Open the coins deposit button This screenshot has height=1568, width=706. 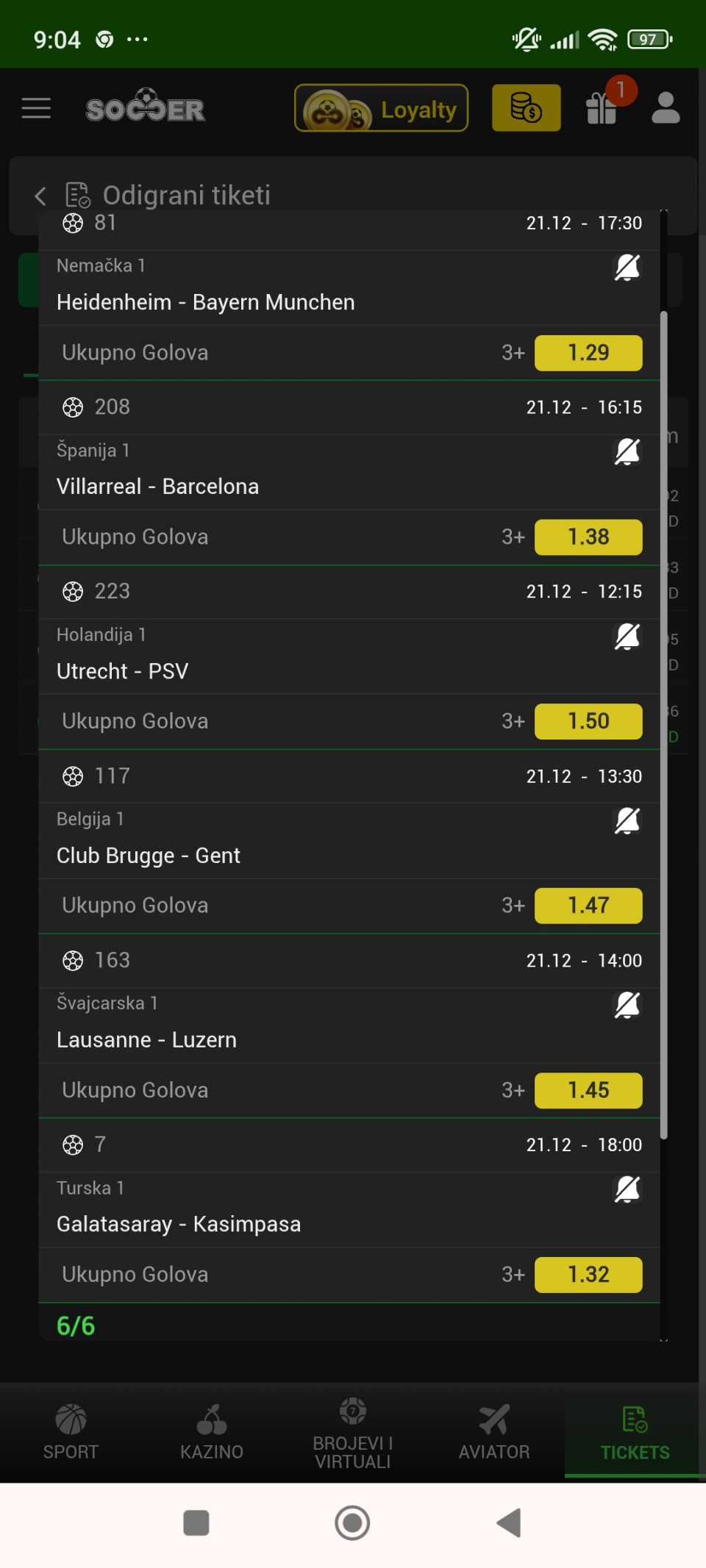coord(526,108)
